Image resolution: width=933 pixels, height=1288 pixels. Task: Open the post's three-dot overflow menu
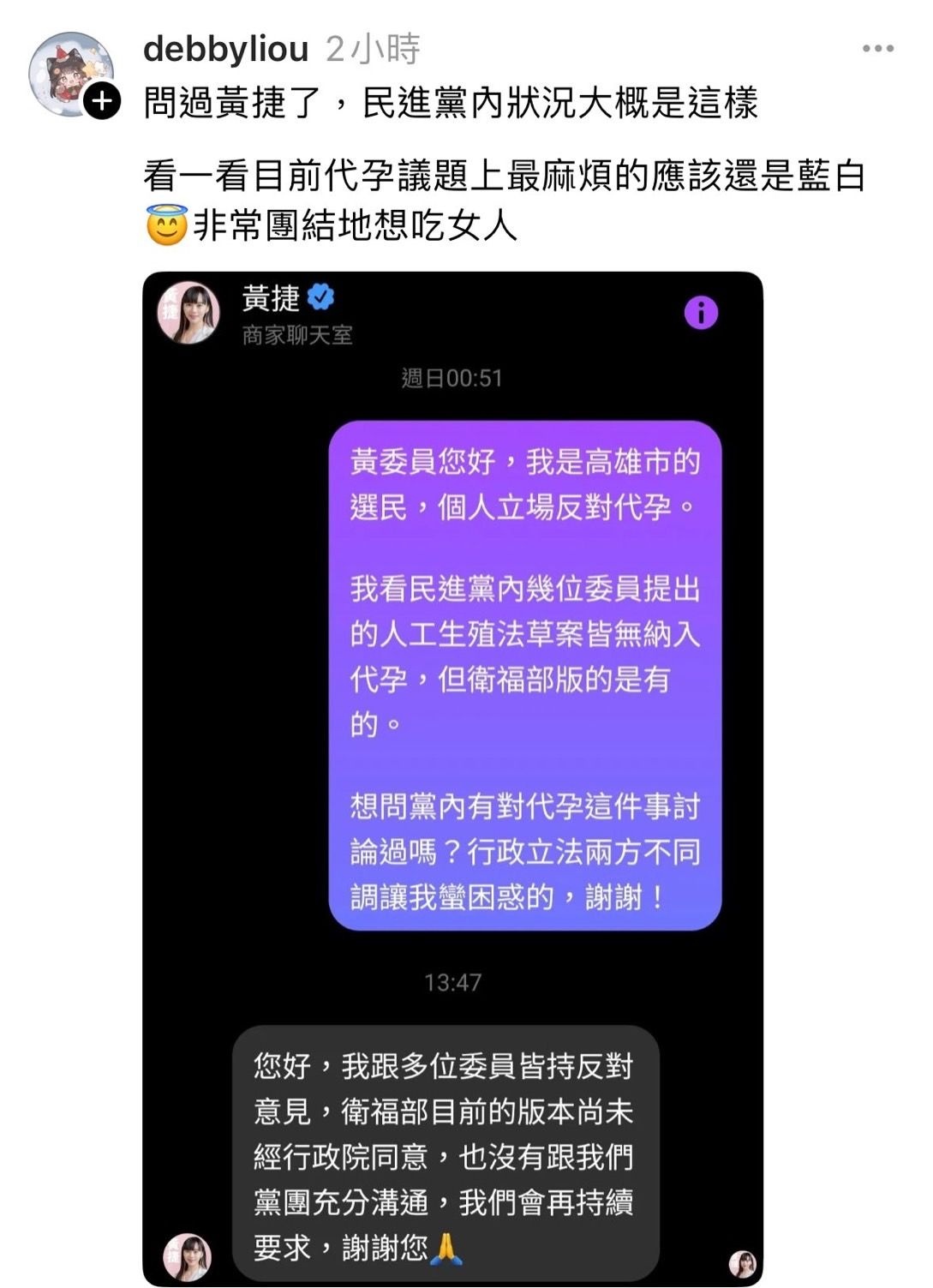pyautogui.click(x=878, y=49)
